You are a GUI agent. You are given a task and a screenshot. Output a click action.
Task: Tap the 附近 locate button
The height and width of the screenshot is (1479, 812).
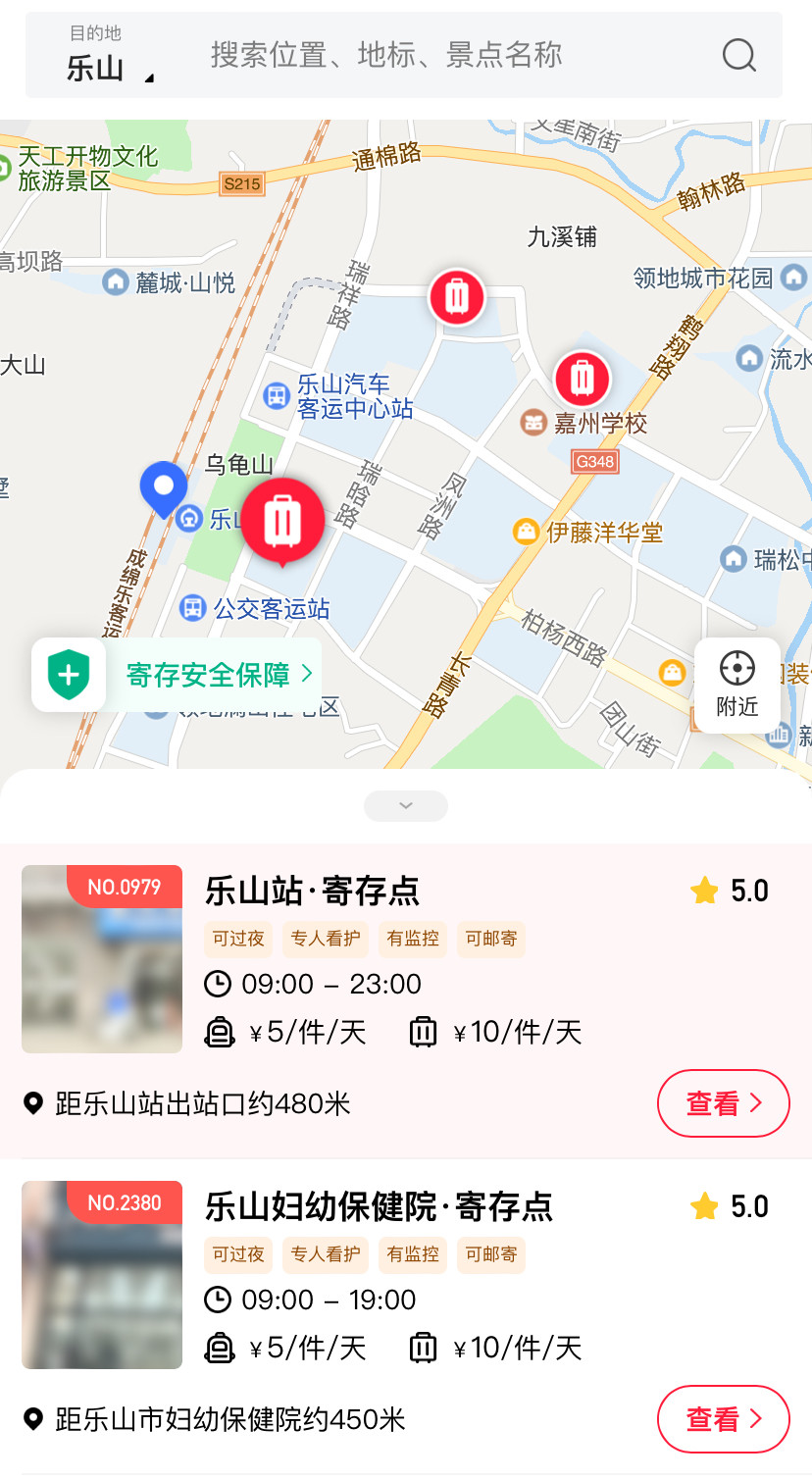tap(736, 685)
